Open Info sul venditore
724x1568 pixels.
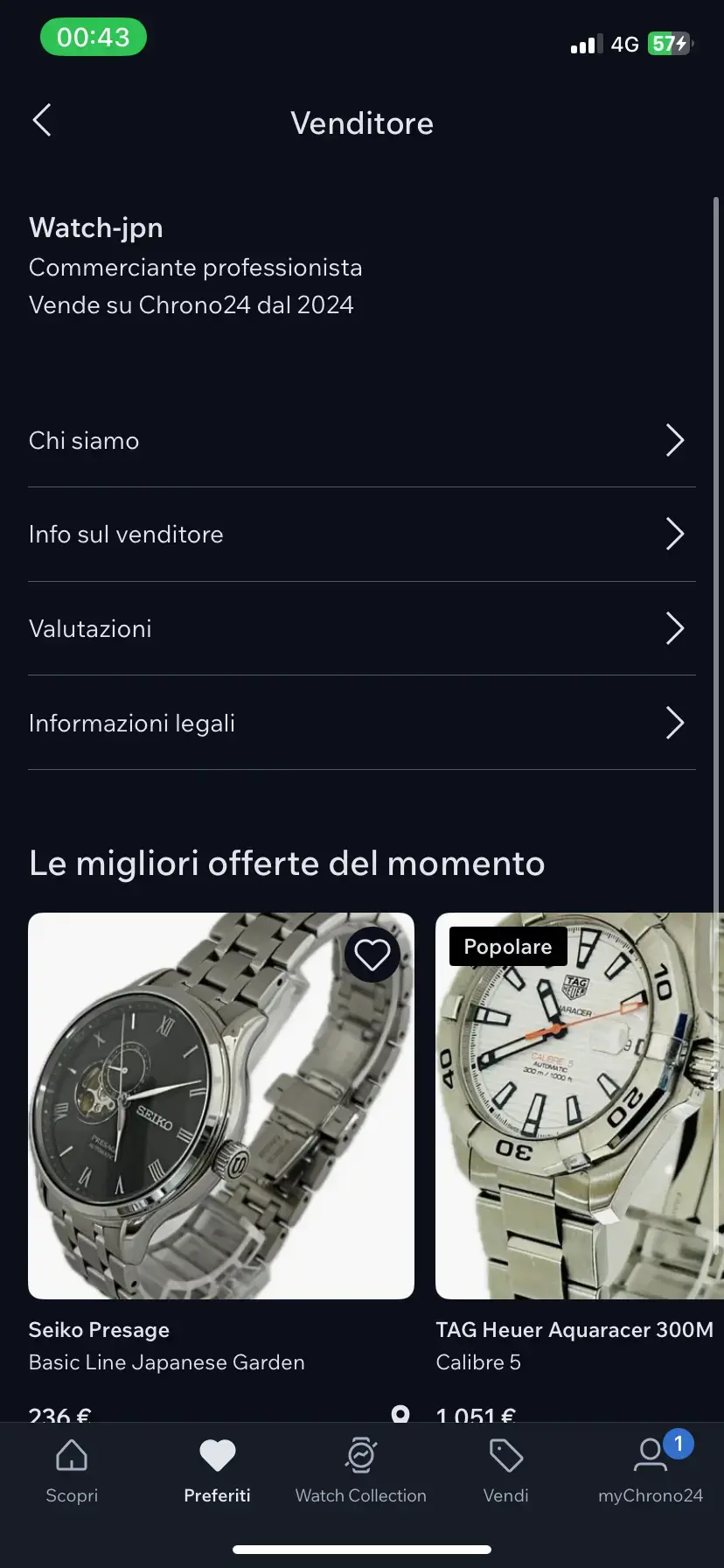tap(361, 534)
